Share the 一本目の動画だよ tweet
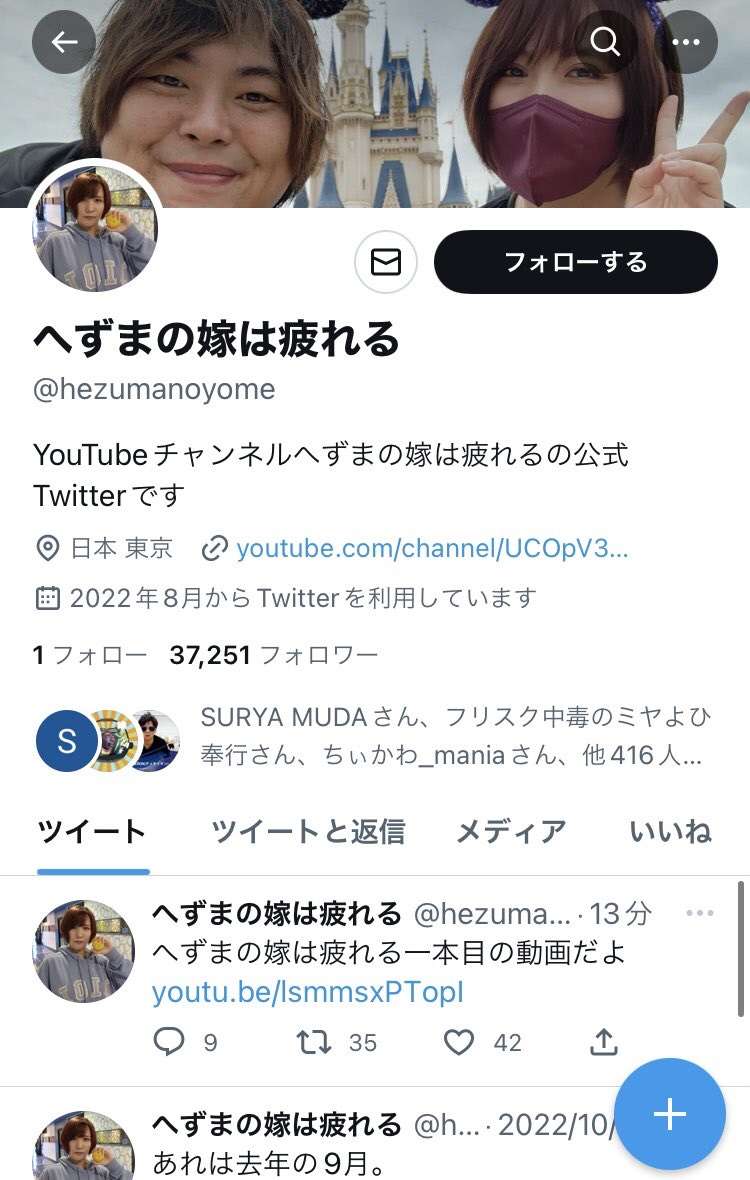Screen dimensions: 750x1180 pos(603,1043)
